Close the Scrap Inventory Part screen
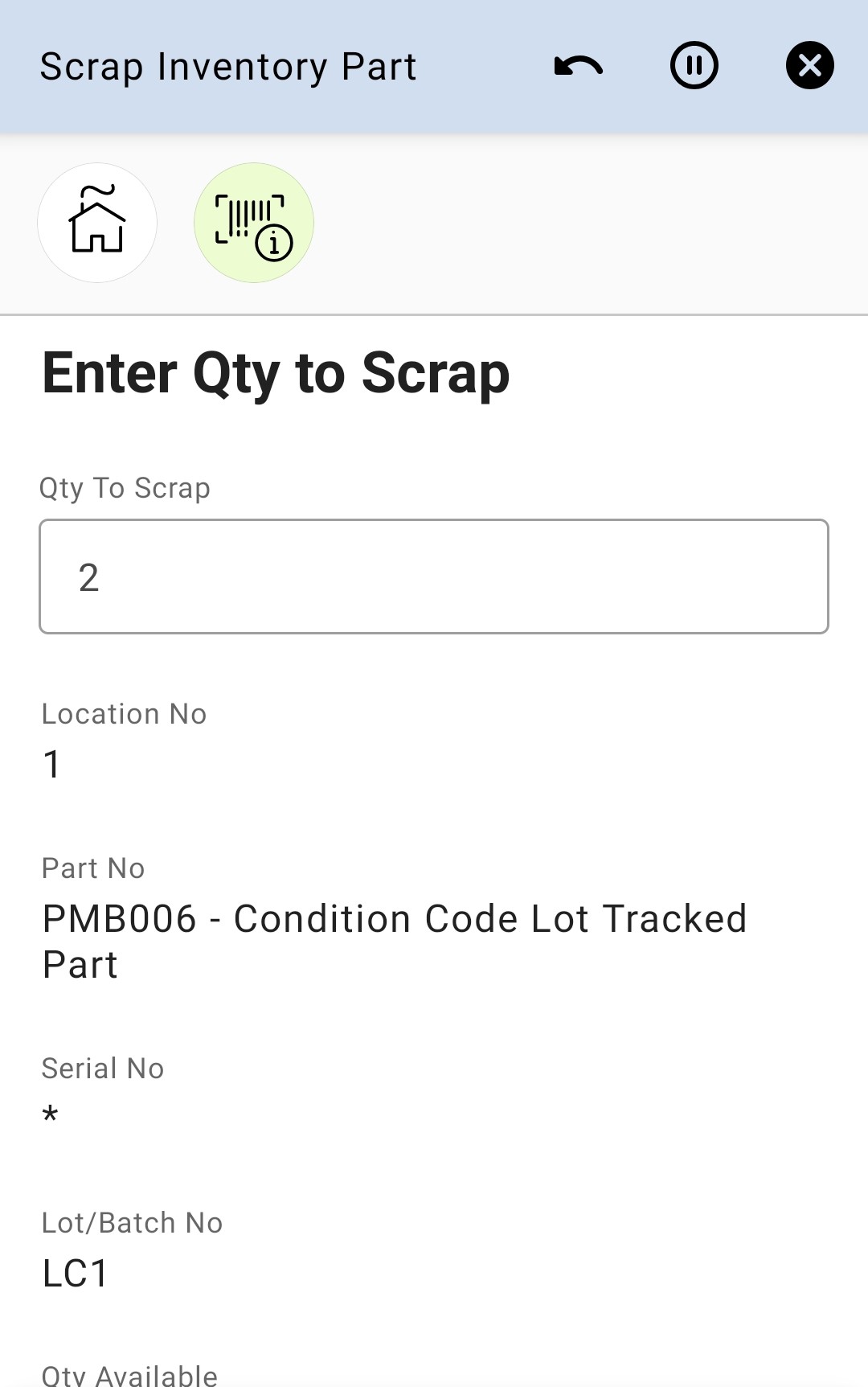868x1387 pixels. [809, 65]
